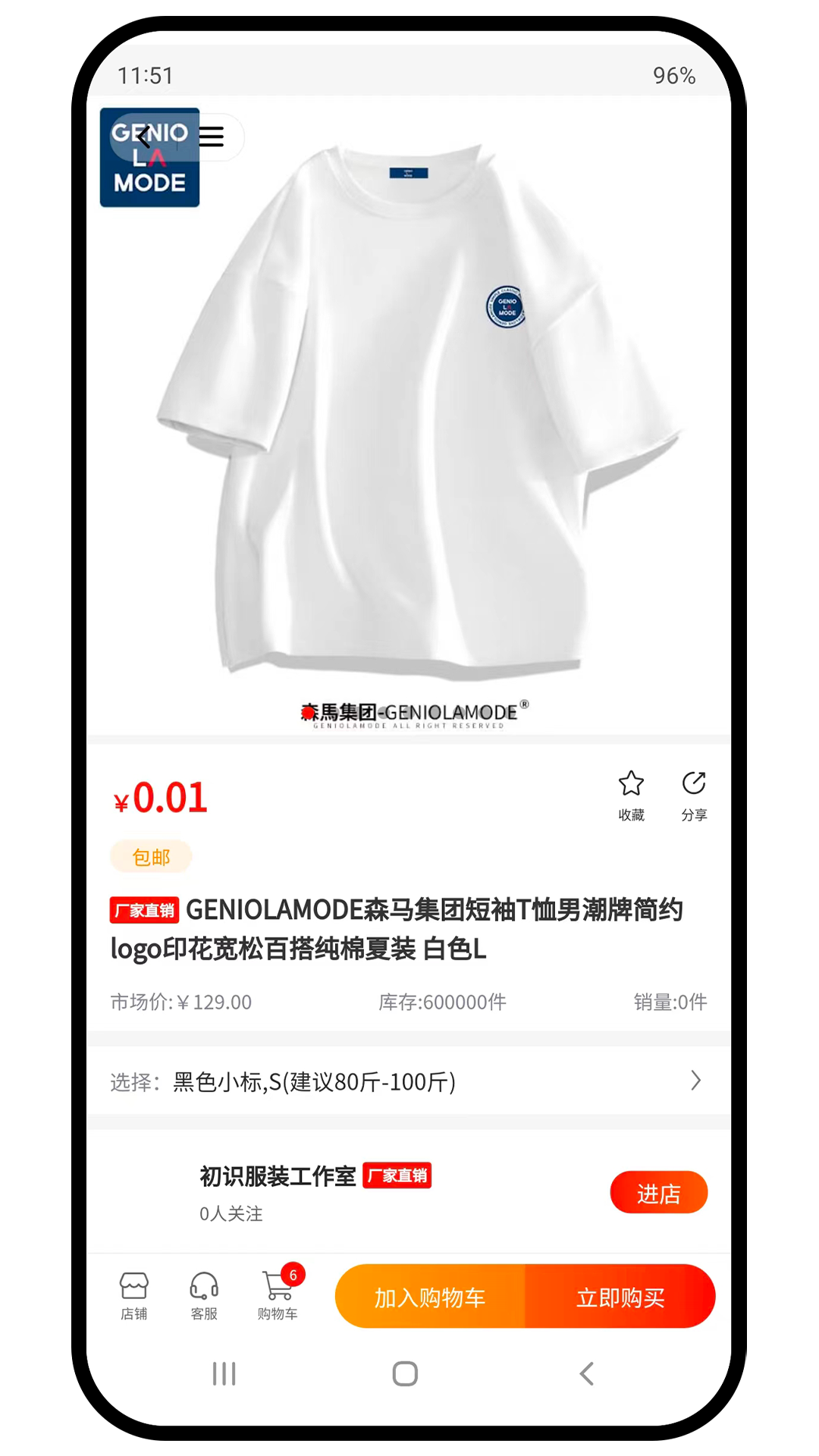This screenshot has height=1456, width=819.
Task: Buy now with 立即购买
Action: tap(620, 1297)
